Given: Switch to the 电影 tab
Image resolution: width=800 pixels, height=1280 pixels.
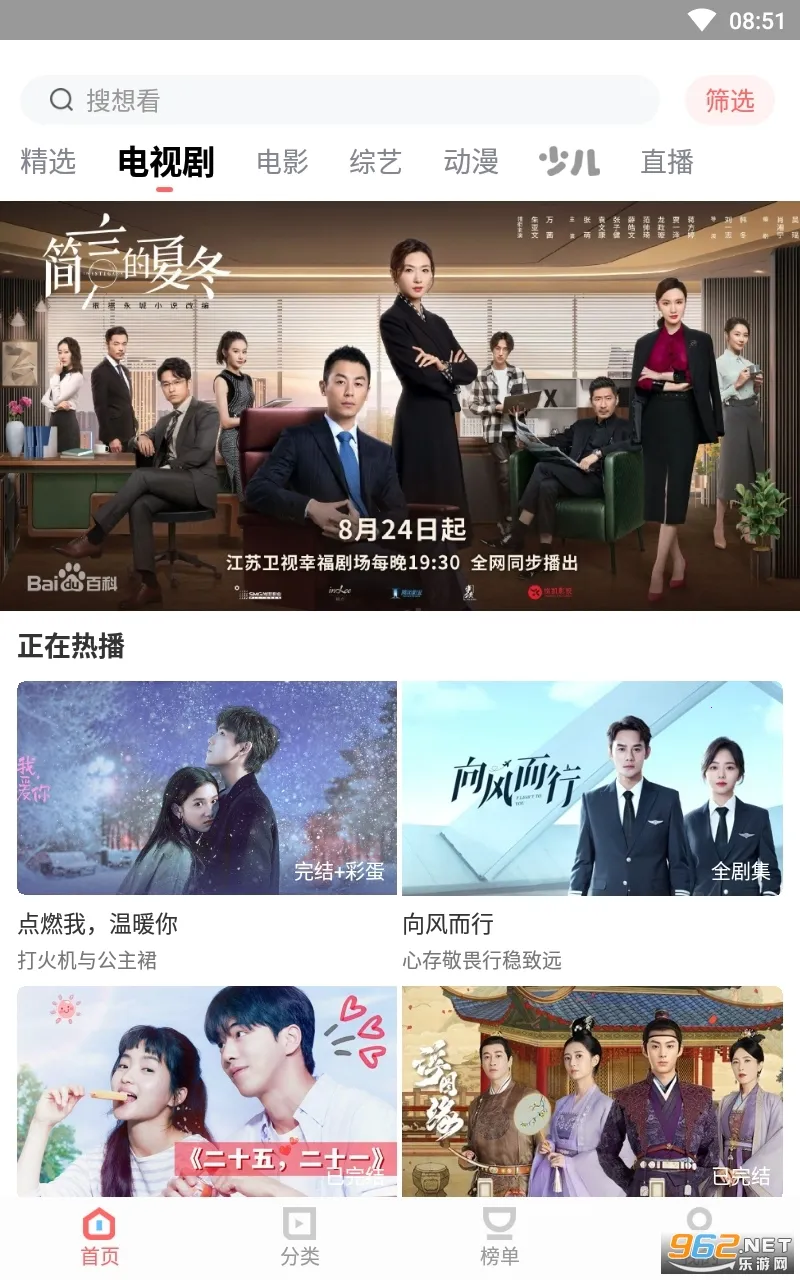Looking at the screenshot, I should (x=282, y=161).
